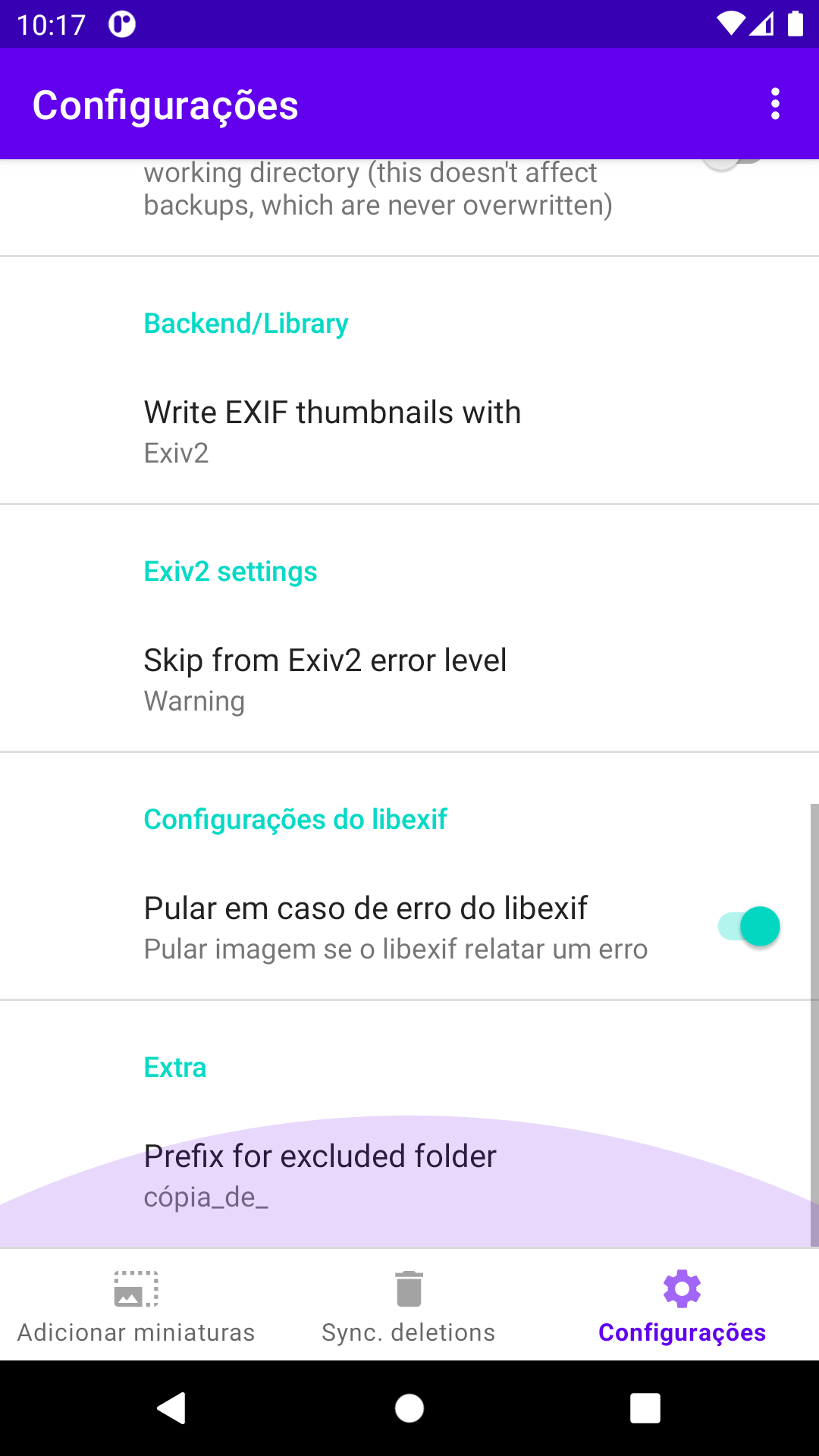This screenshot has height=1456, width=819.
Task: Tap the system home button
Action: (409, 1408)
